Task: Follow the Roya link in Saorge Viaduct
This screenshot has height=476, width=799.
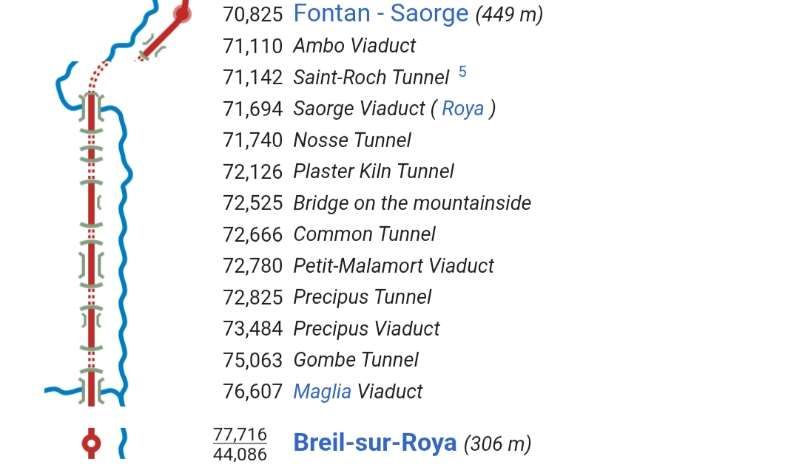Action: [x=462, y=109]
